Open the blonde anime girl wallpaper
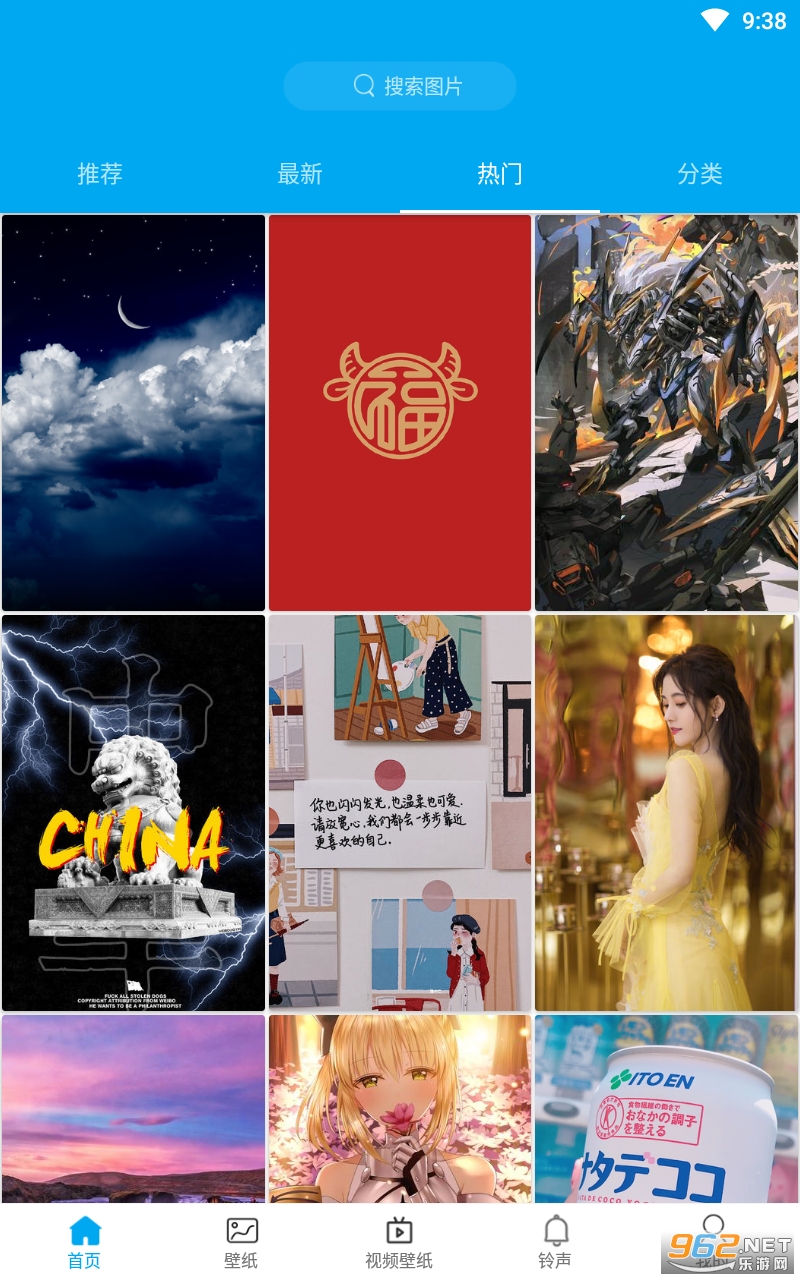800x1280 pixels. pos(400,1109)
